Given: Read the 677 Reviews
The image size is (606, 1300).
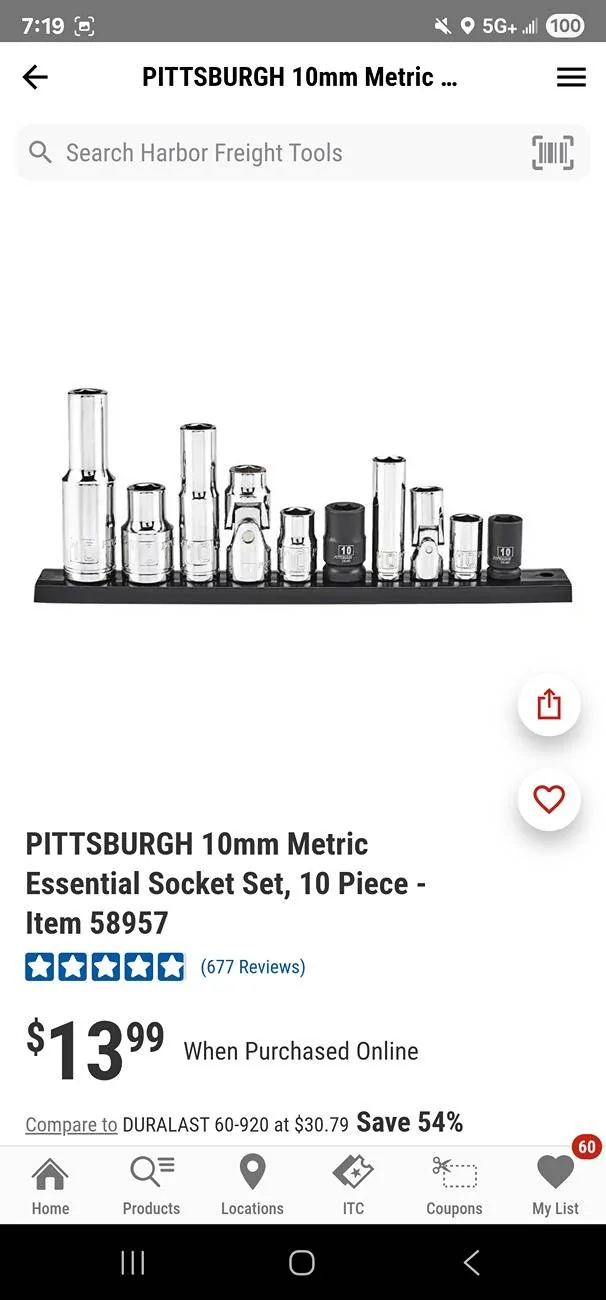Looking at the screenshot, I should 253,967.
